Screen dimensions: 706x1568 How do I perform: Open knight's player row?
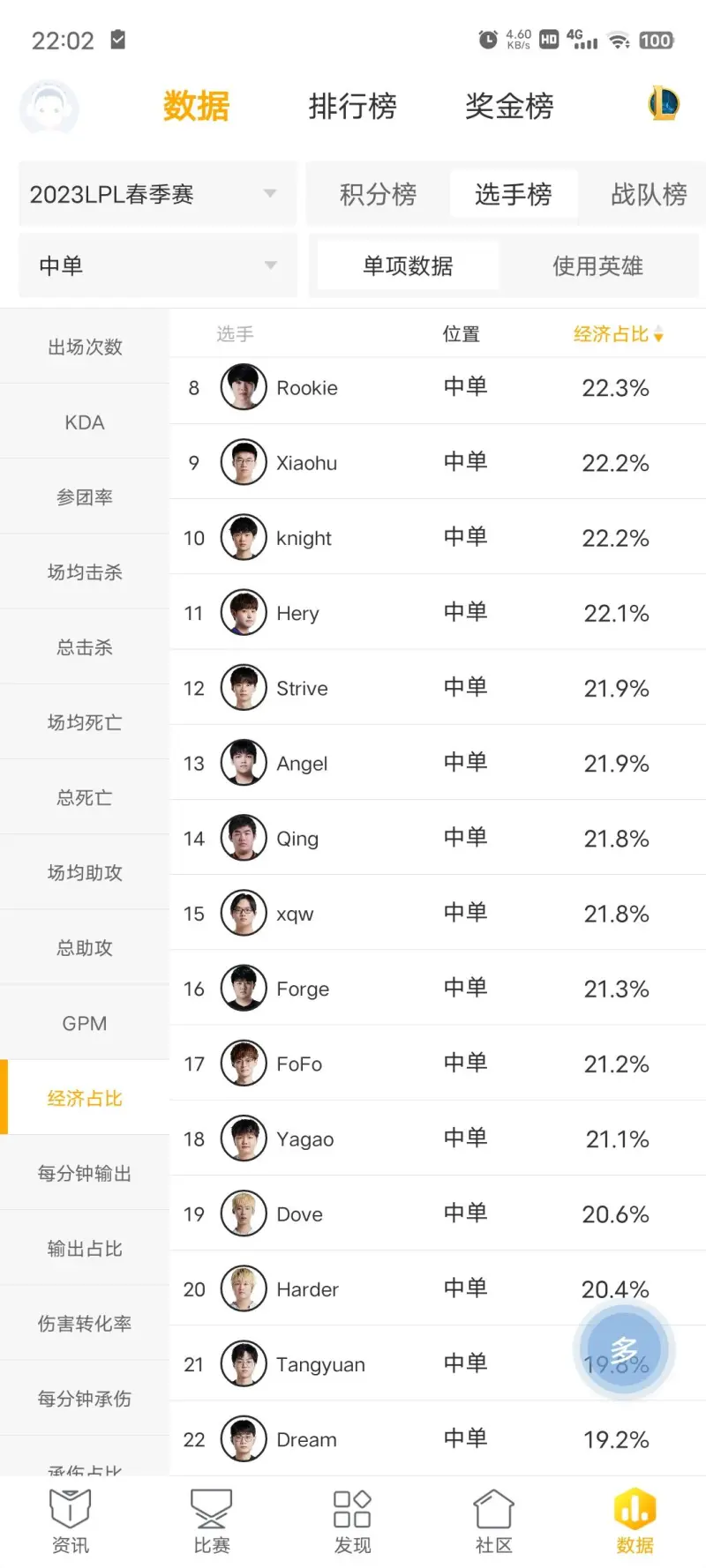[437, 538]
